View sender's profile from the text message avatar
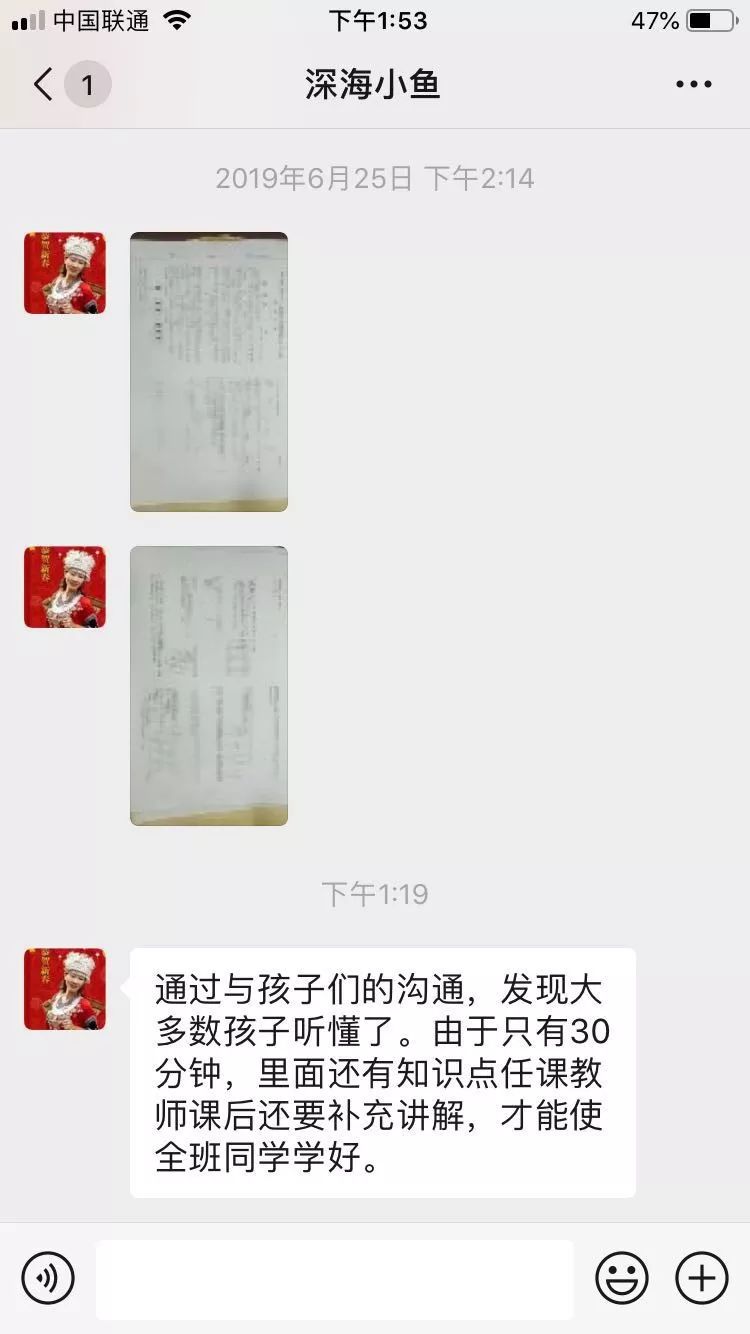The width and height of the screenshot is (750, 1334). [65, 989]
